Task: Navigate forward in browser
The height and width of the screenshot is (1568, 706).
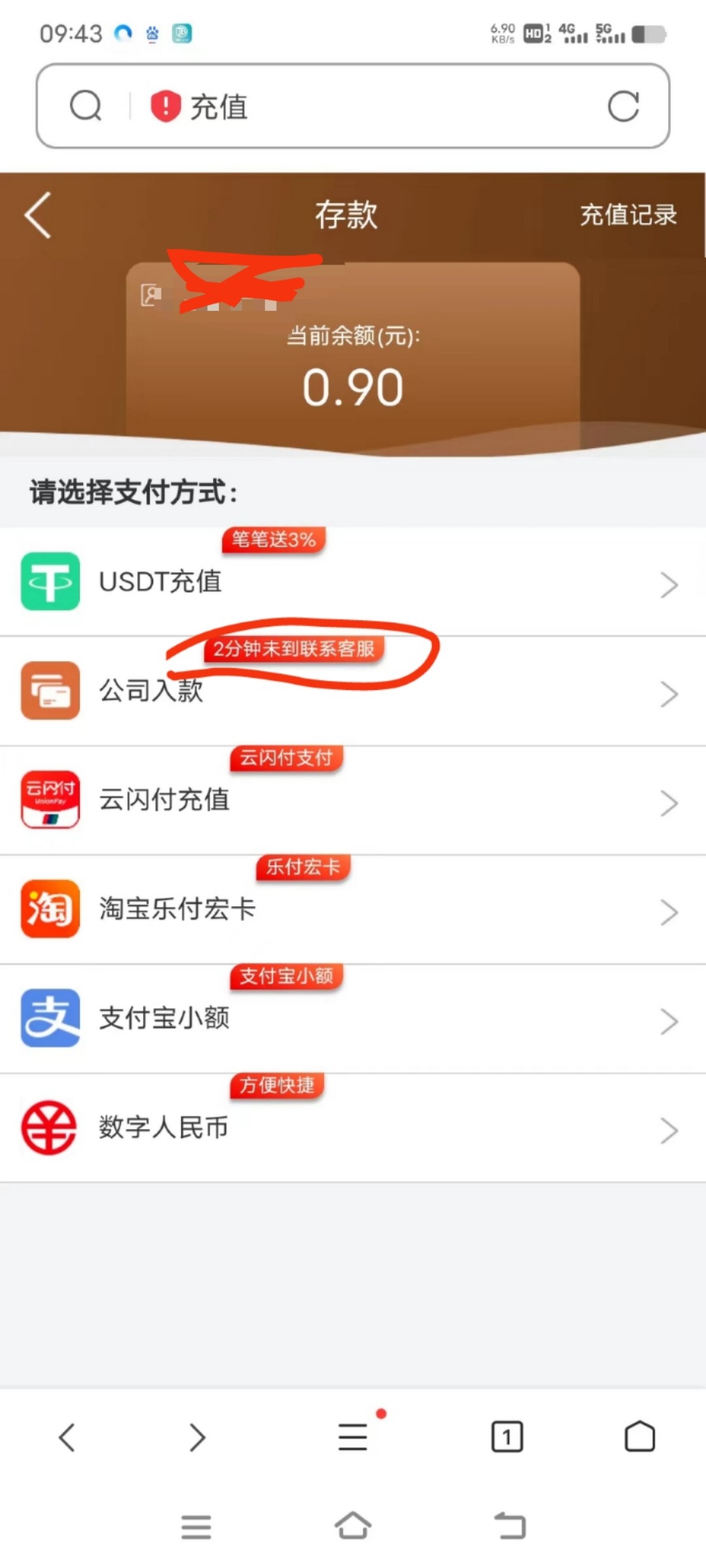Action: pos(197,1437)
